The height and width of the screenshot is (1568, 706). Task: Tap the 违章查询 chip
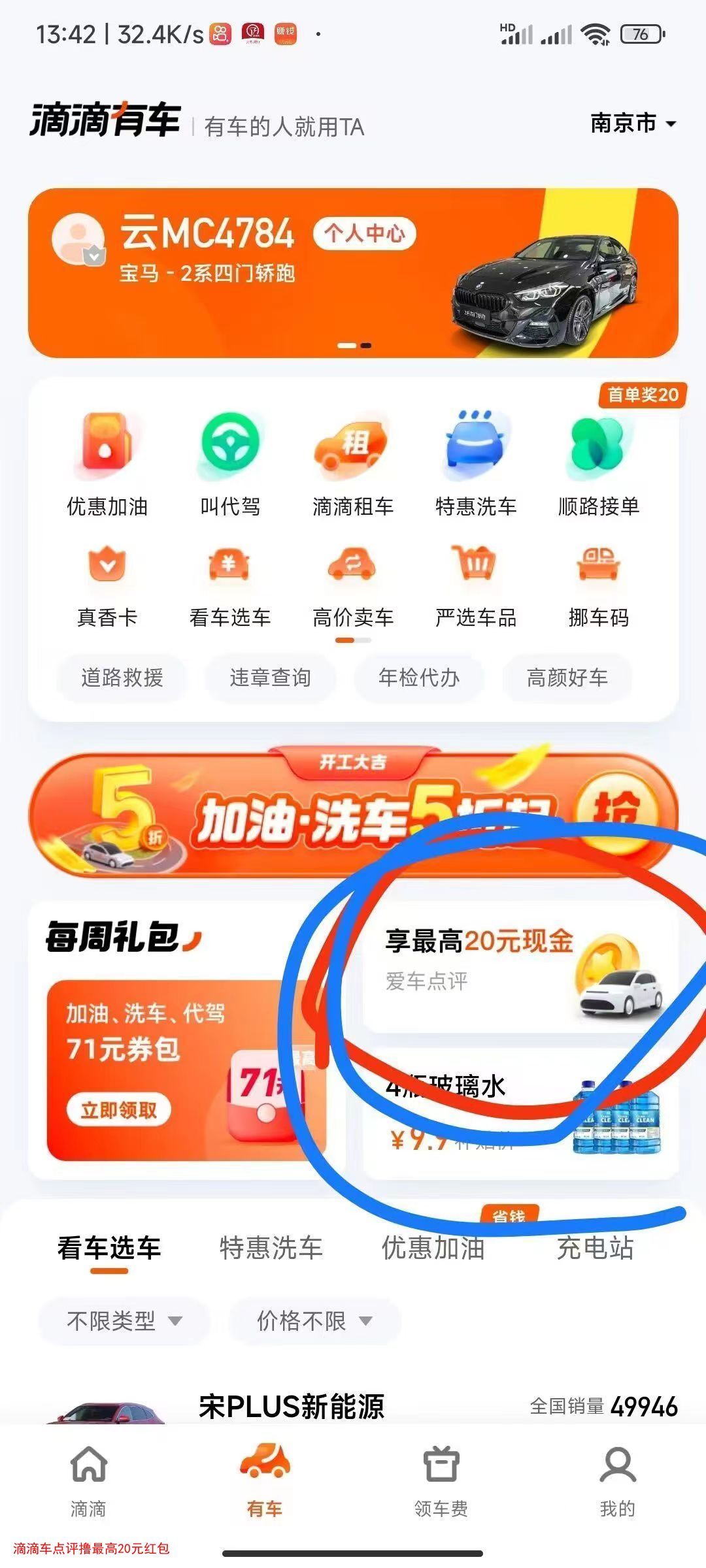coord(270,678)
